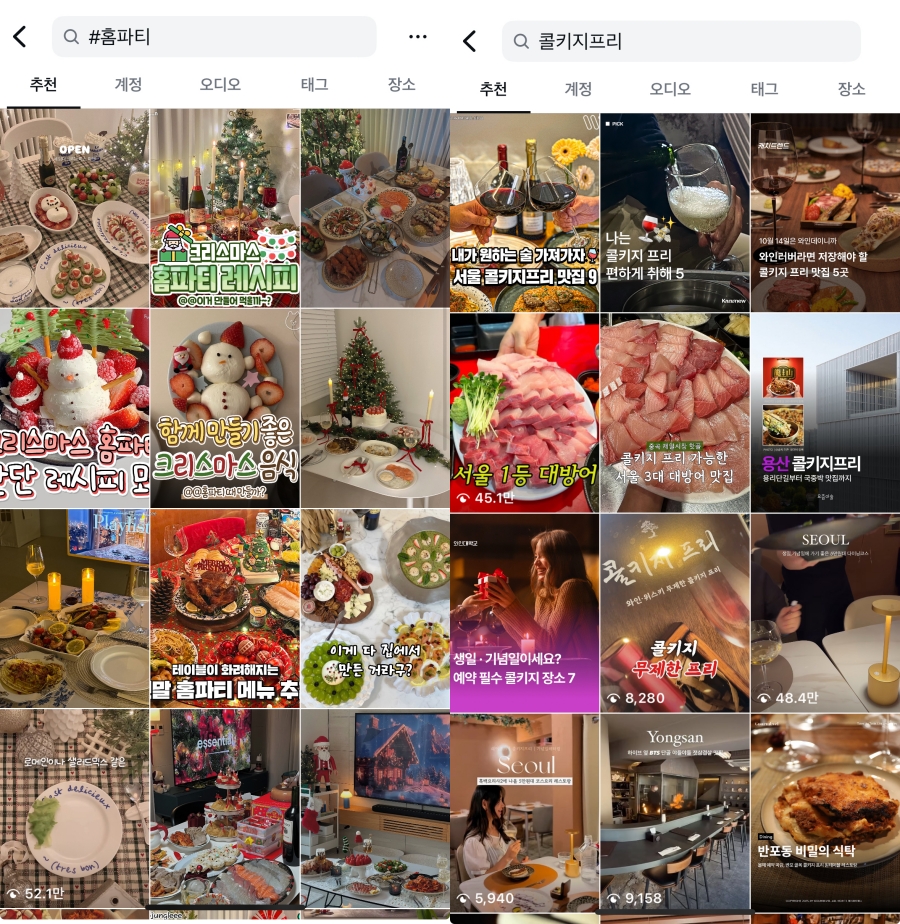
Task: Switch to 장소 tab under 콜키지프리
Action: tap(851, 89)
